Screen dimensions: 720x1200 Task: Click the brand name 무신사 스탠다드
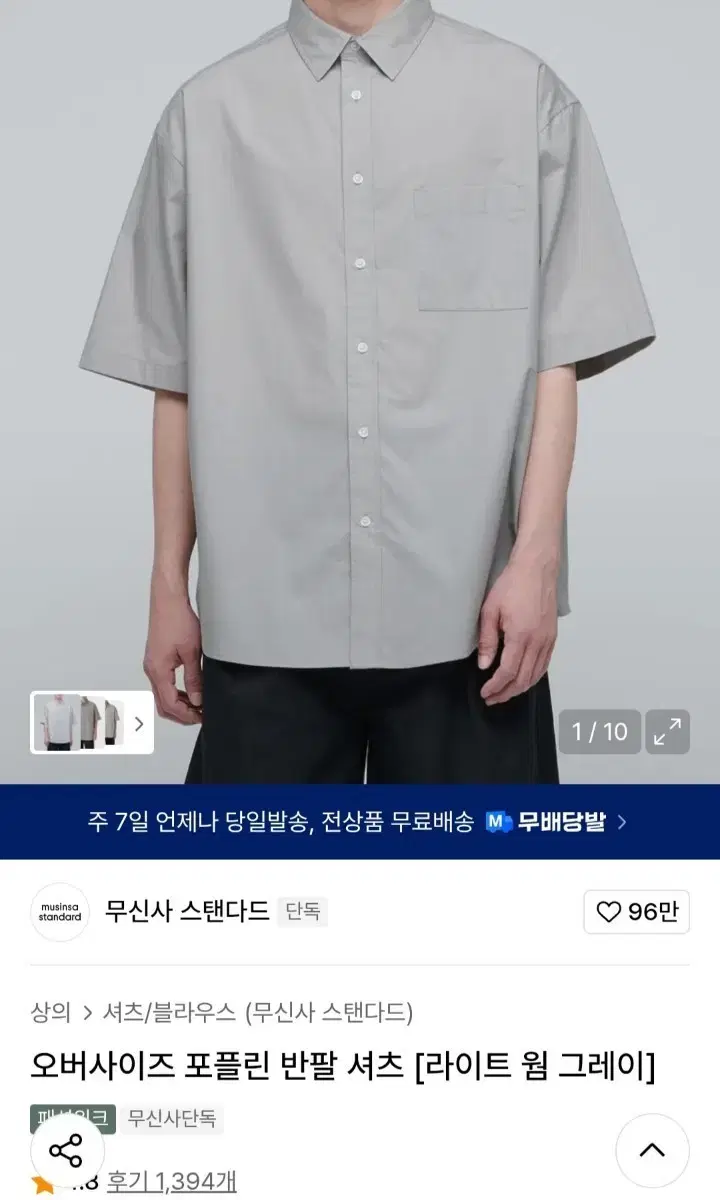click(185, 913)
